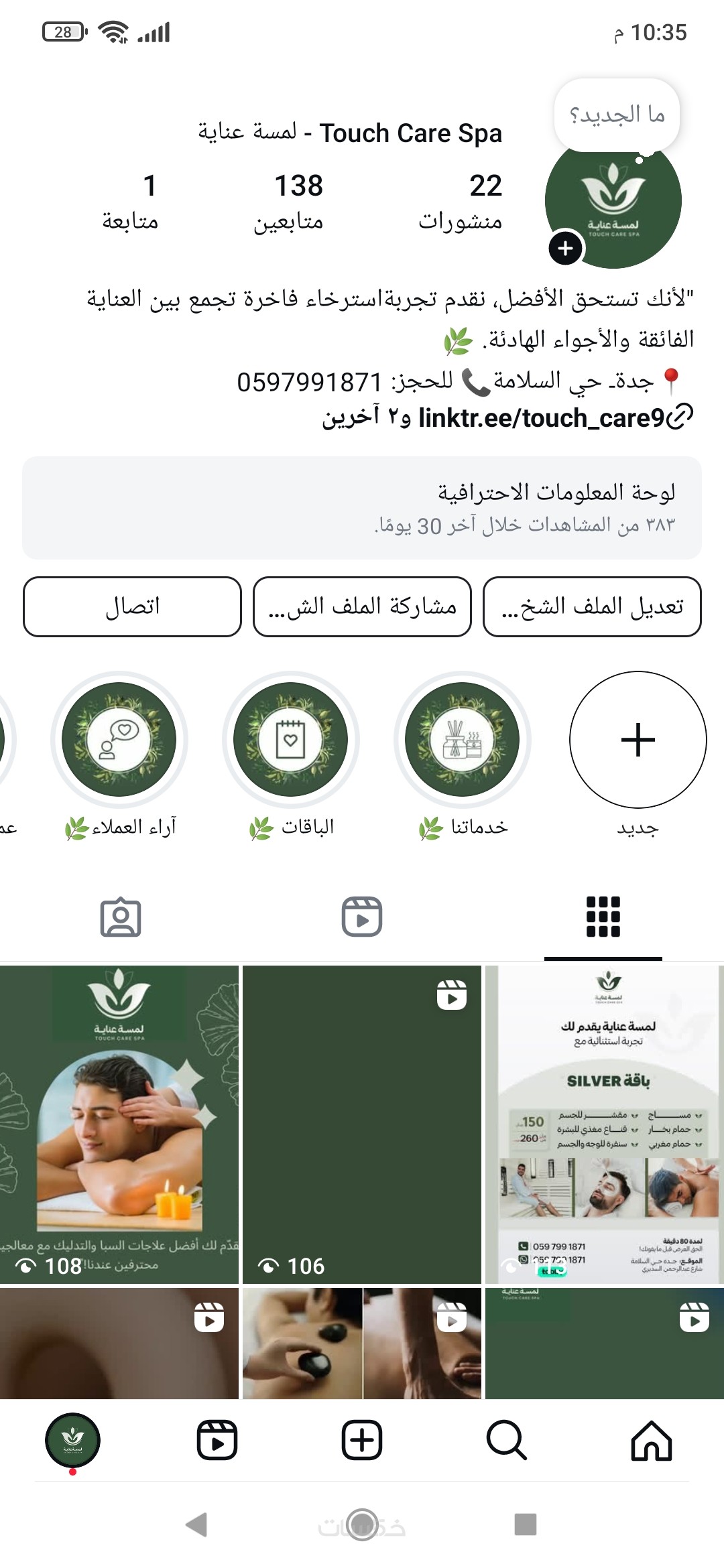Open the خدماتنا story highlight
The width and height of the screenshot is (724, 1568).
[x=463, y=740]
